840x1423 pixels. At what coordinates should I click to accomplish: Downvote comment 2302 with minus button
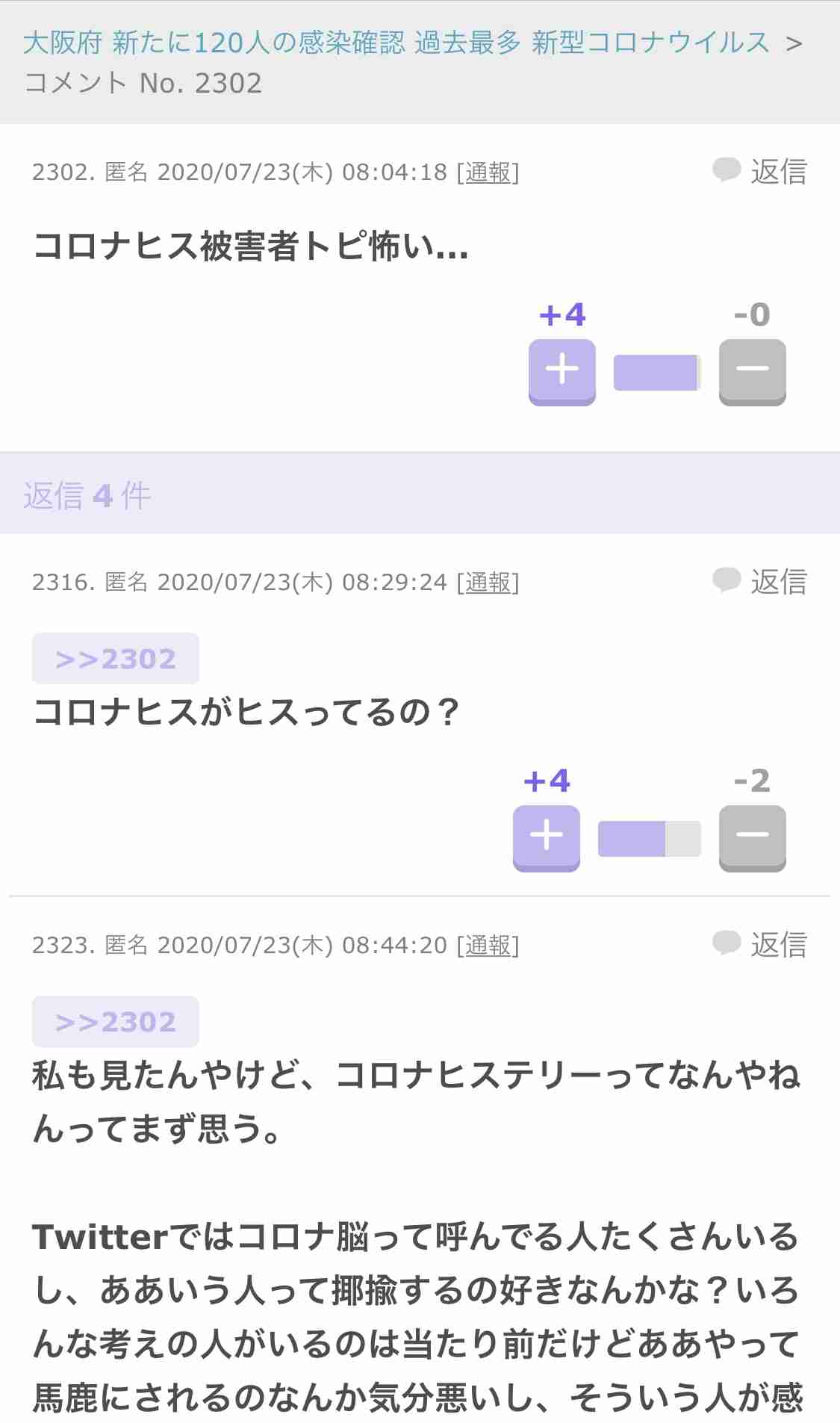coord(753,372)
